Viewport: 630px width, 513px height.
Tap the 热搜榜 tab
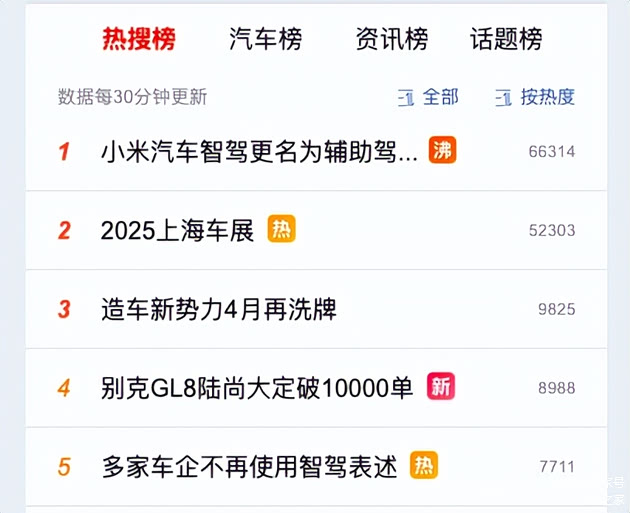tap(139, 39)
